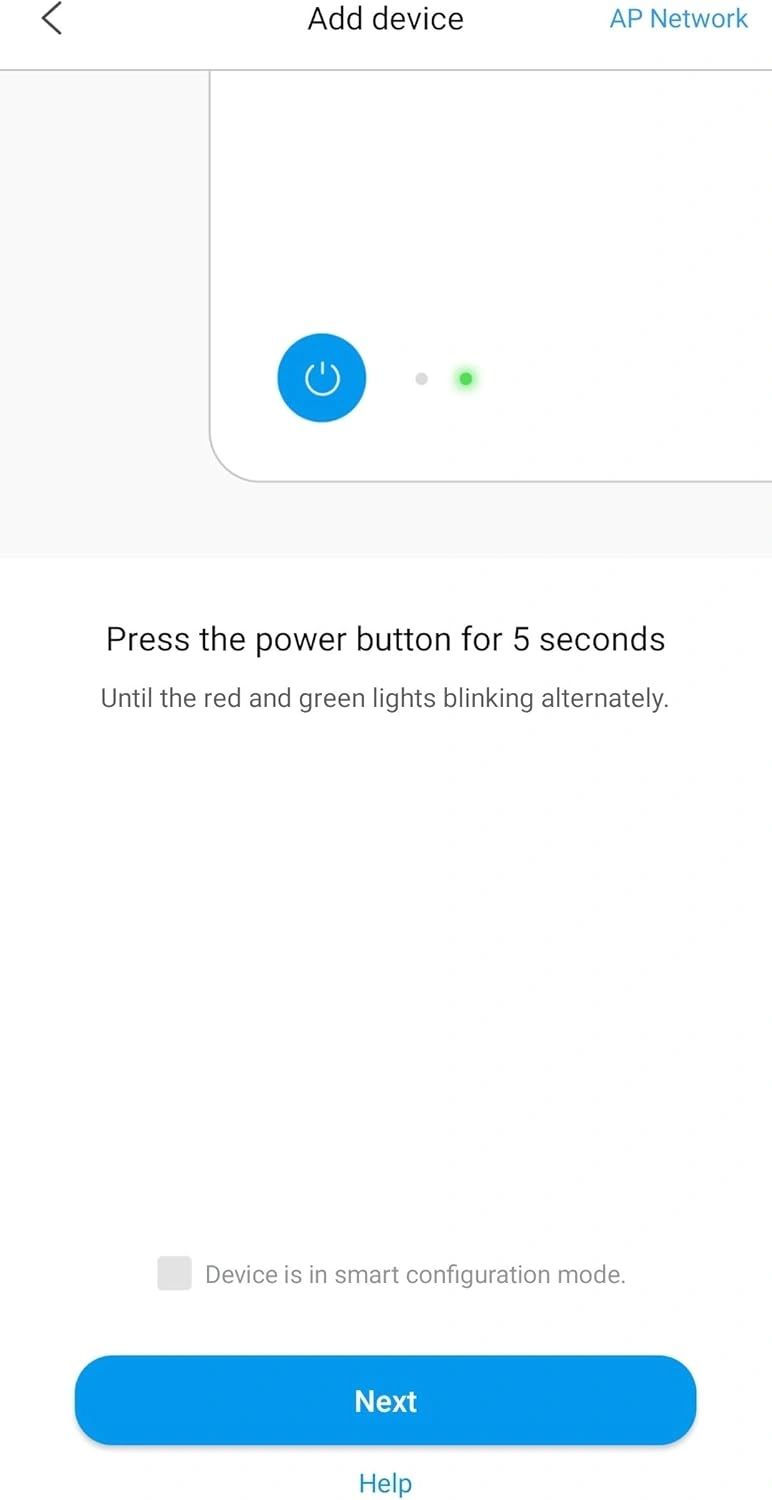The height and width of the screenshot is (1500, 772).
Task: Check the smart configuration mode box
Action: (x=174, y=1273)
